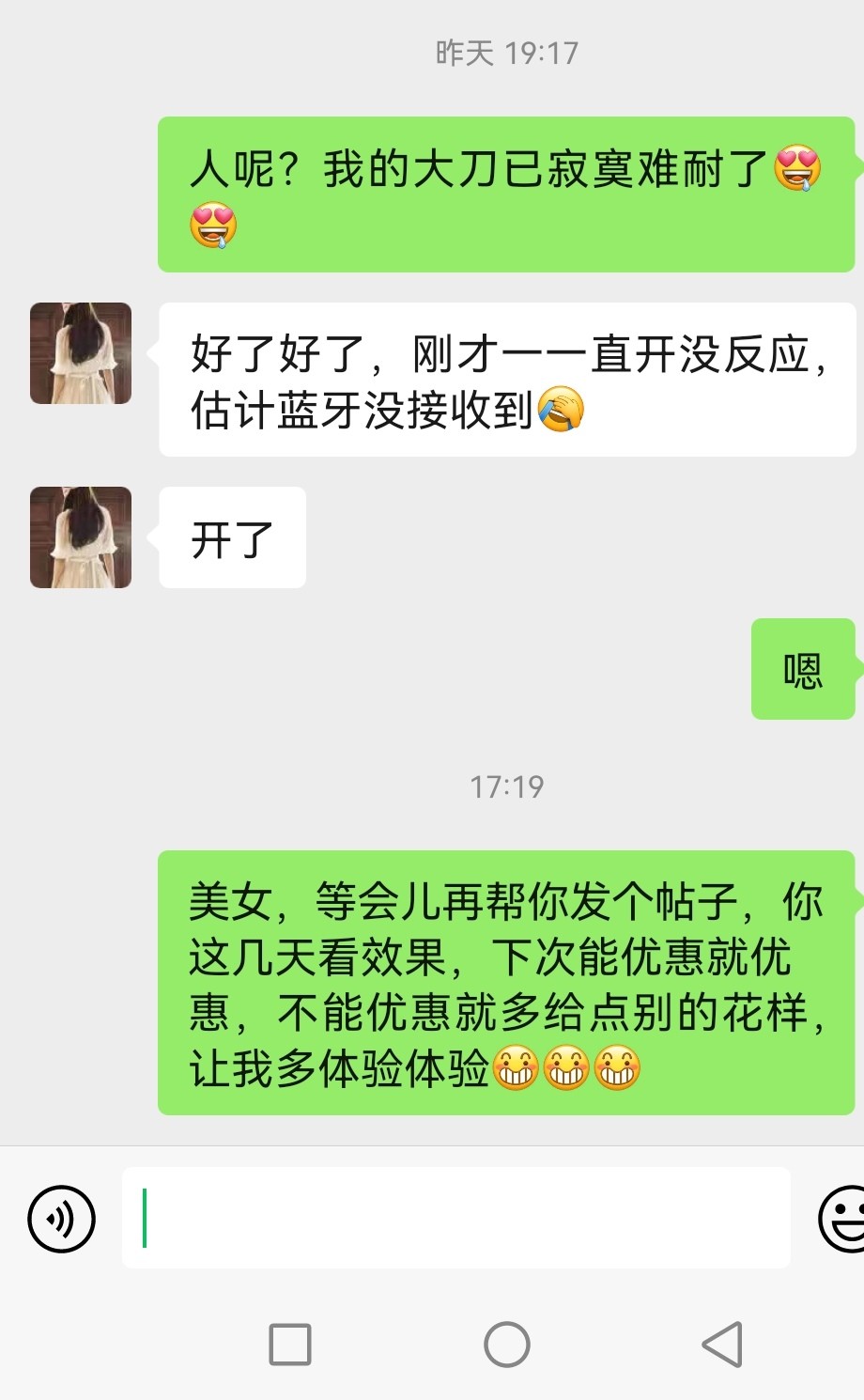Open contact's avatar beside "开了" message

pos(81,537)
